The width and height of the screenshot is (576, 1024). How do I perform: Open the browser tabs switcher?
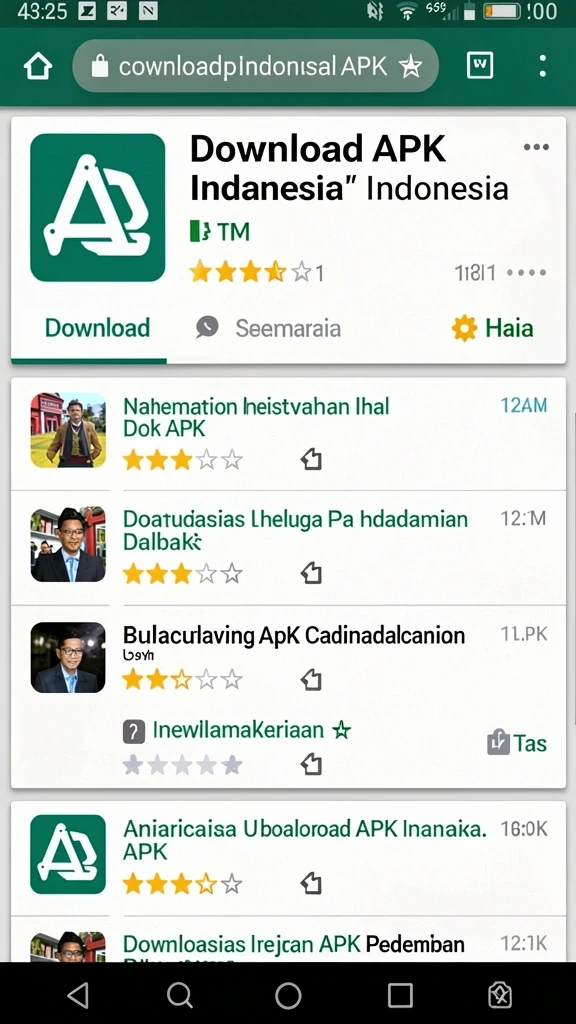coord(480,65)
